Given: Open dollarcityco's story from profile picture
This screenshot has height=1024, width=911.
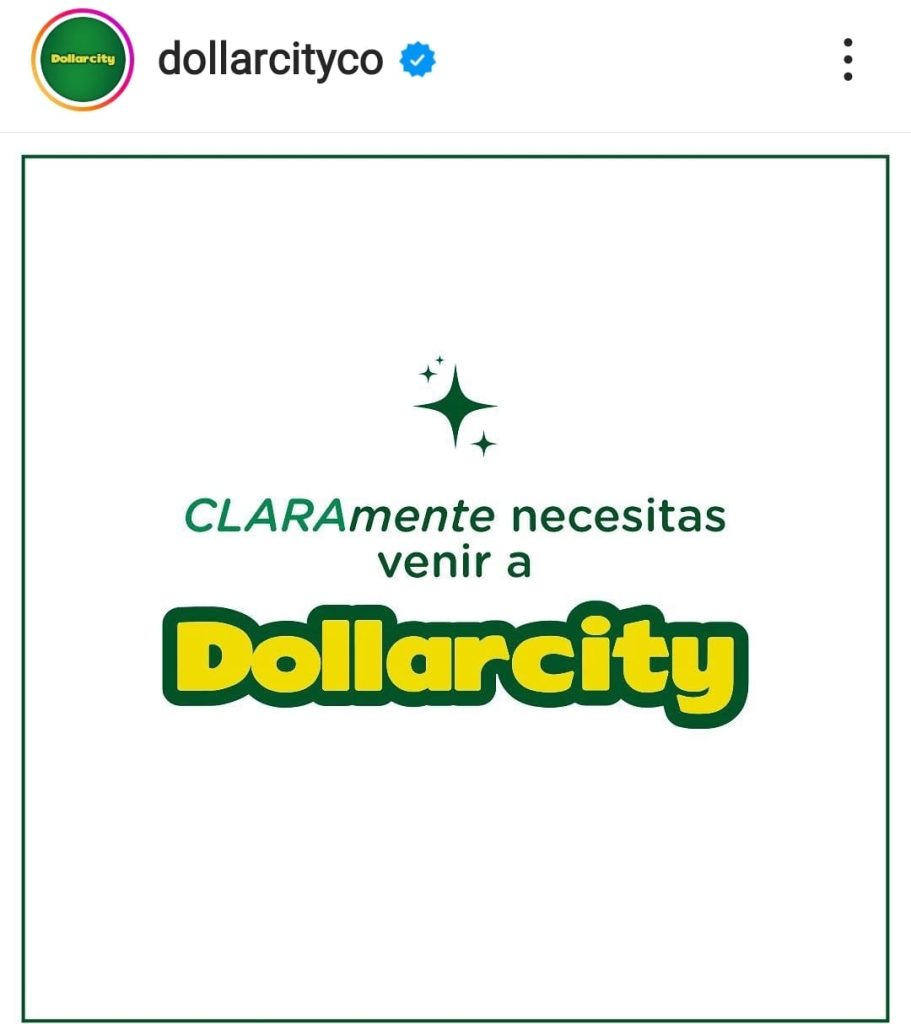Looking at the screenshot, I should [x=82, y=59].
